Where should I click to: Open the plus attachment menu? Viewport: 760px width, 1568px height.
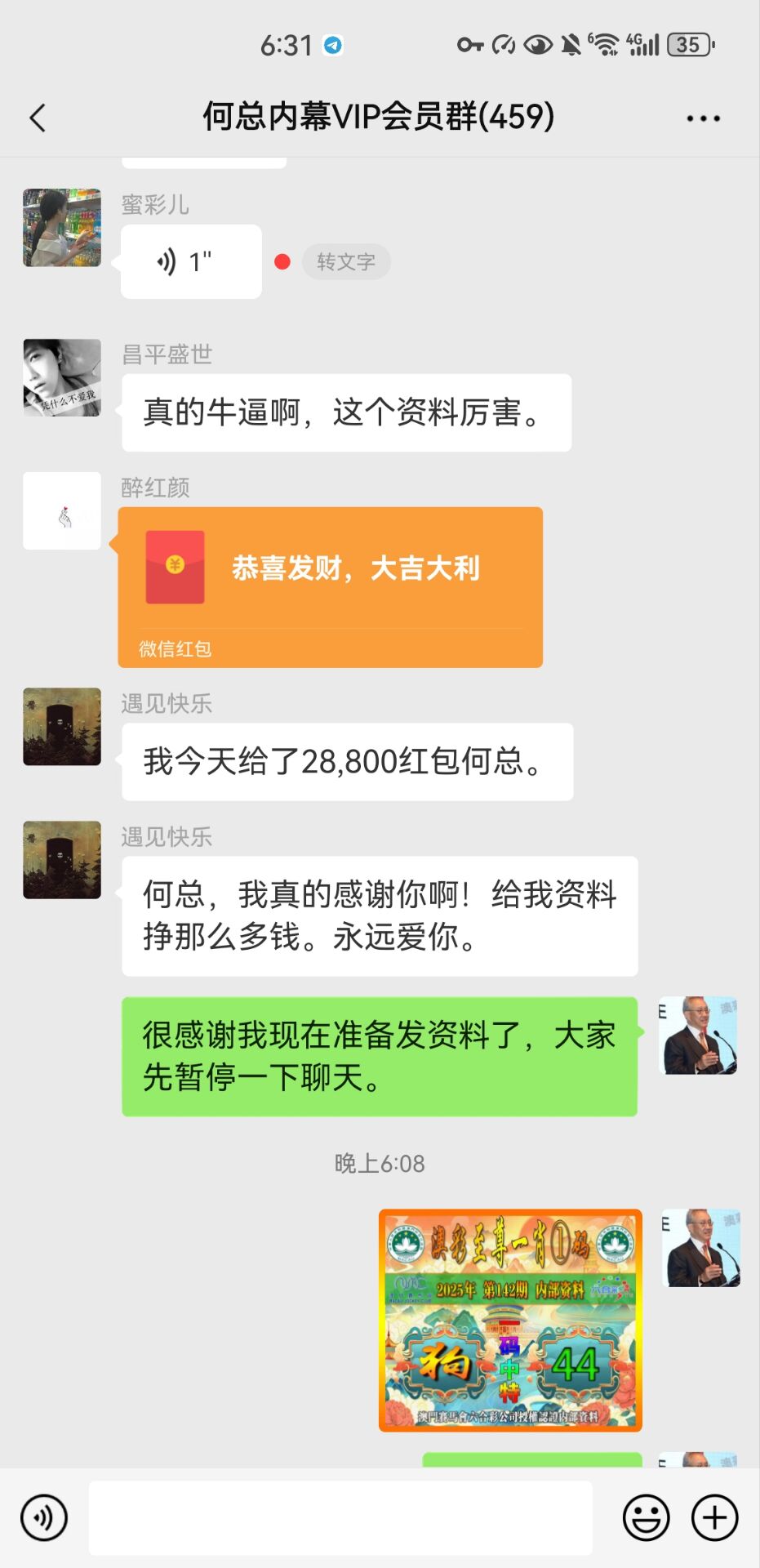714,1517
